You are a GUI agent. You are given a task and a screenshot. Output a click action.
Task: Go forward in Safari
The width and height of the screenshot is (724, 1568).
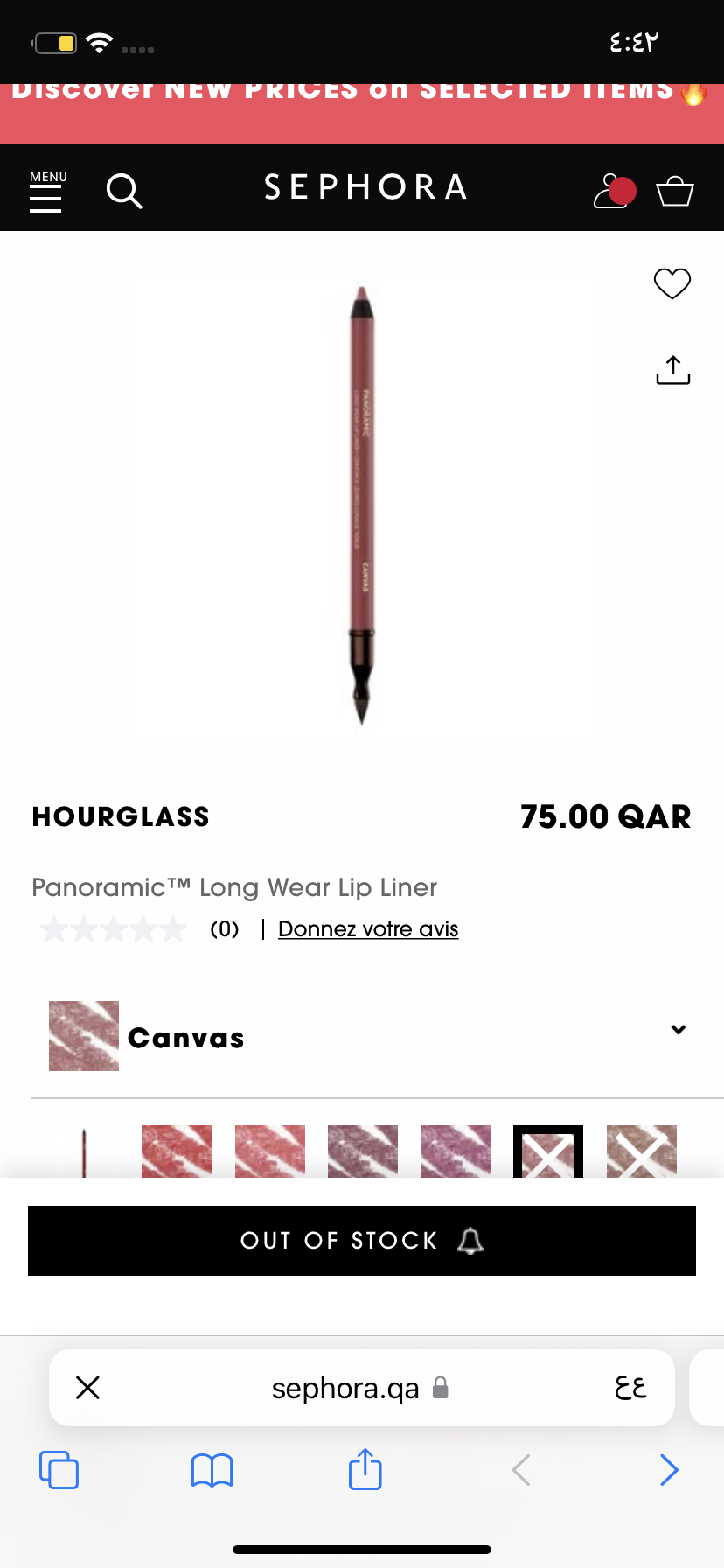[x=669, y=1470]
